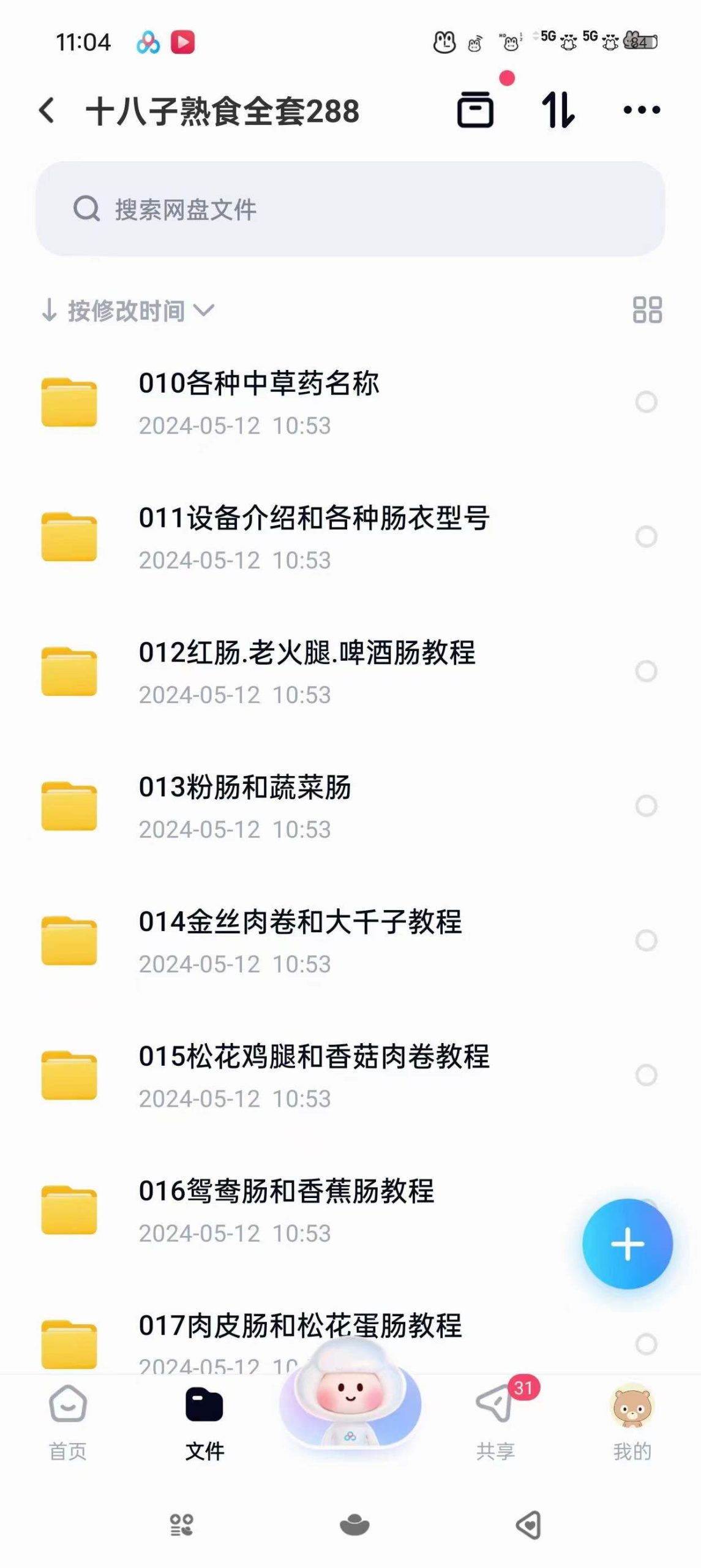Switch to grid view layout
Viewport: 701px width, 1568px height.
(647, 310)
